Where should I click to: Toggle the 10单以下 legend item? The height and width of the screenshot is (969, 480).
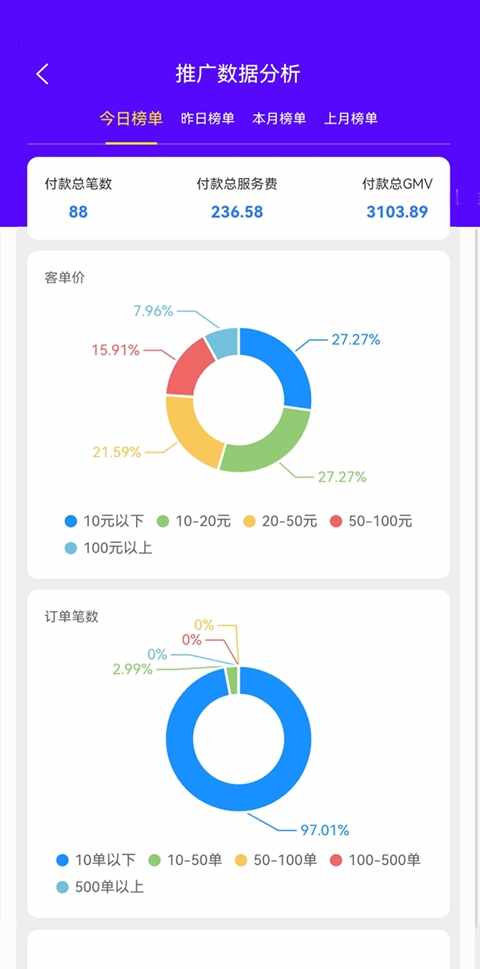(x=96, y=860)
